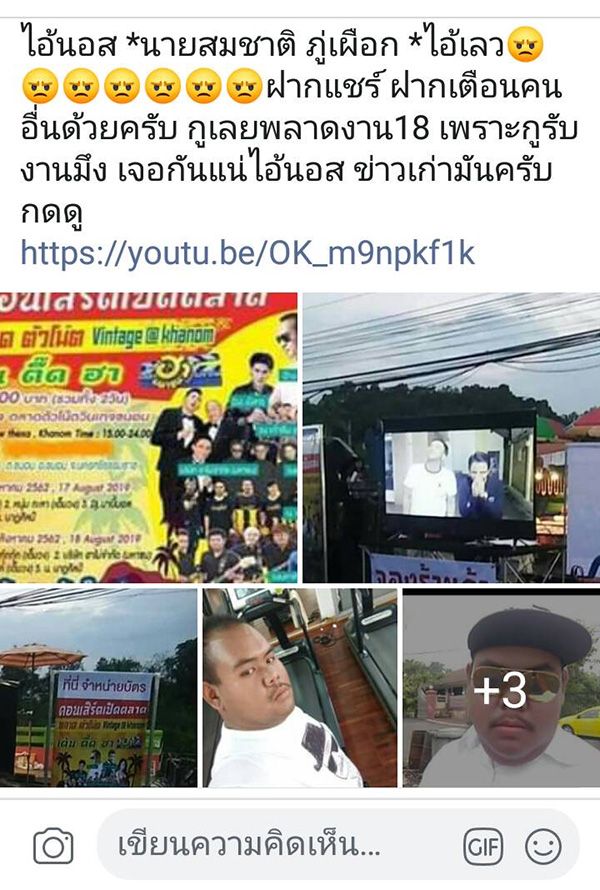Open the ticket booth sign photo
The width and height of the screenshot is (600, 890).
(98, 688)
